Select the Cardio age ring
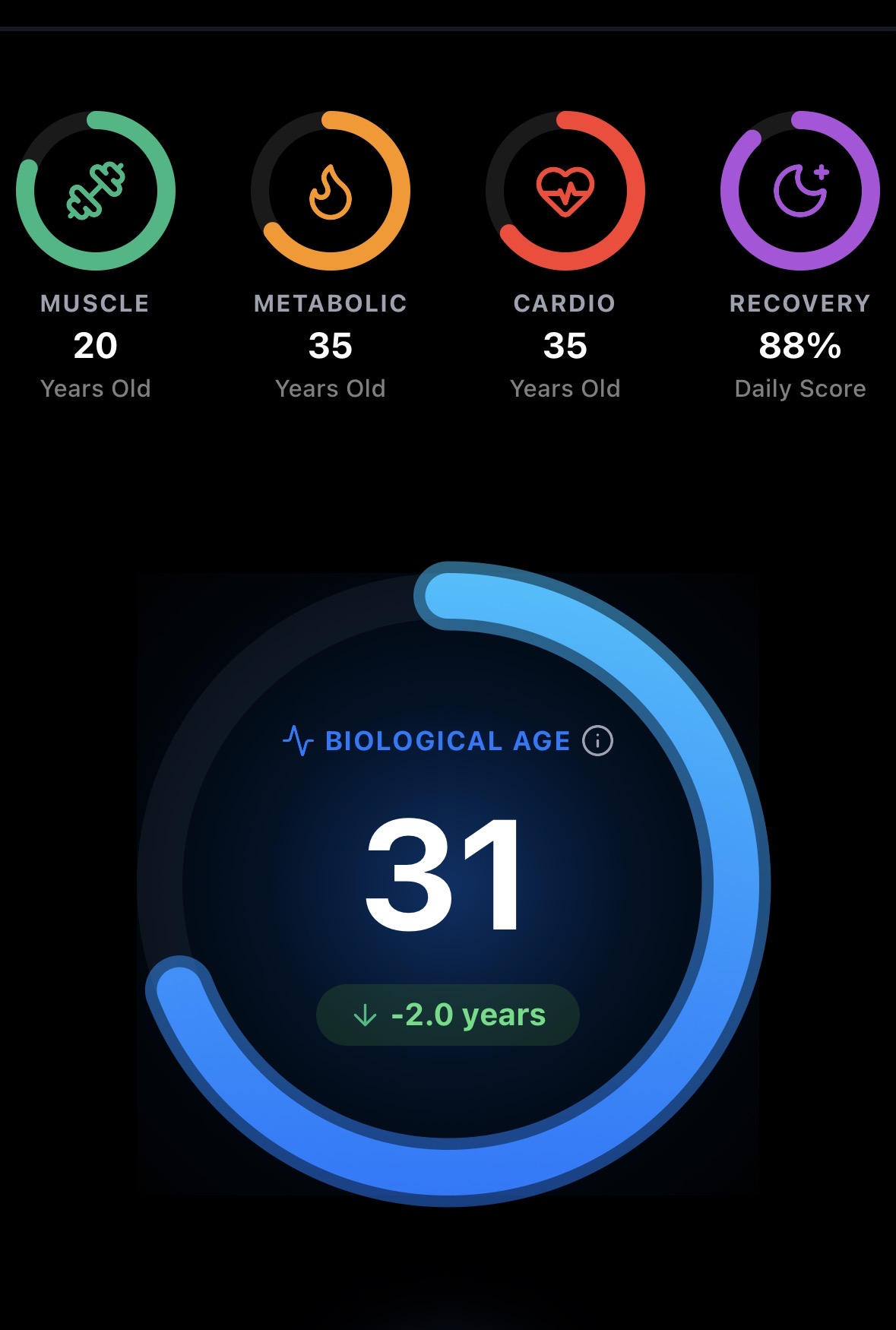This screenshot has height=1330, width=896. 565,191
